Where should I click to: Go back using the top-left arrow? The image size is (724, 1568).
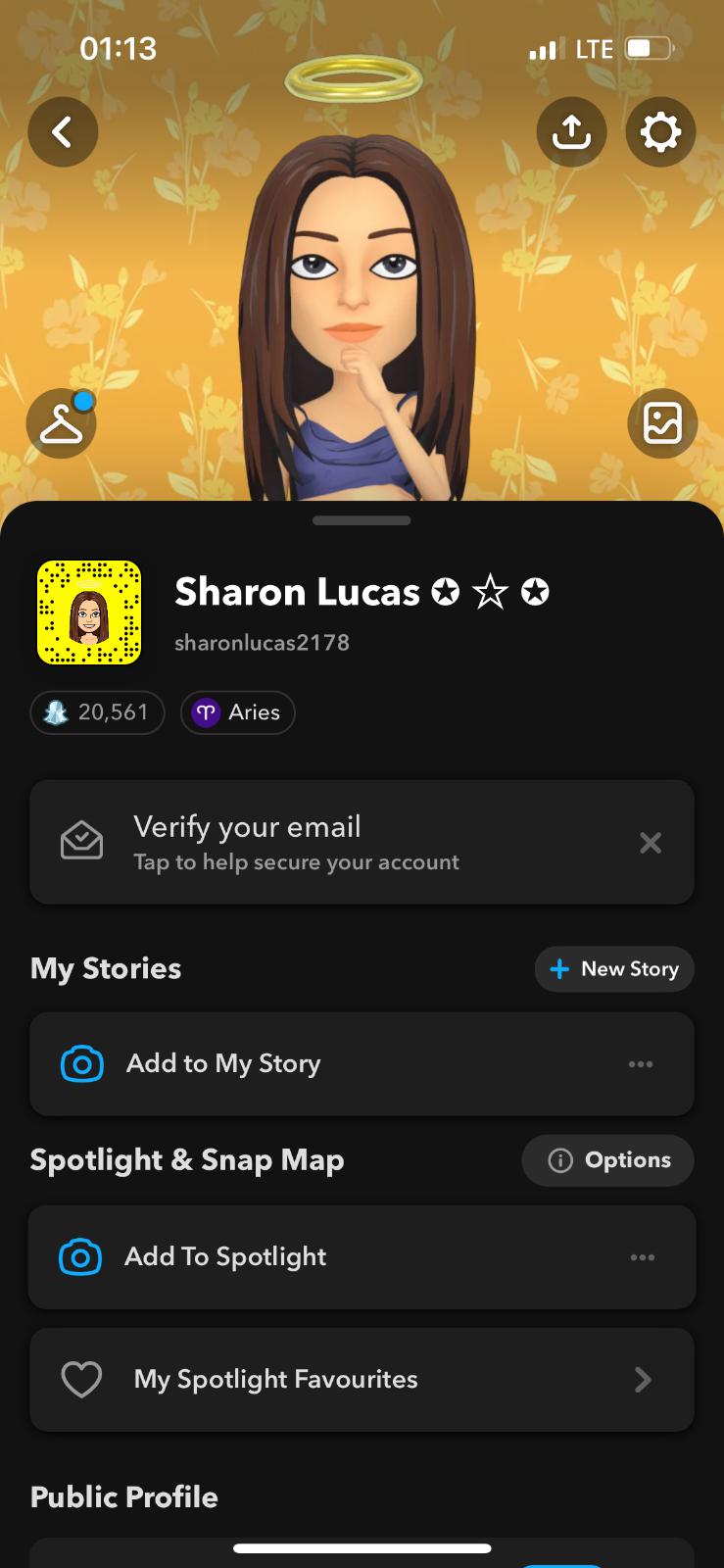tap(63, 132)
